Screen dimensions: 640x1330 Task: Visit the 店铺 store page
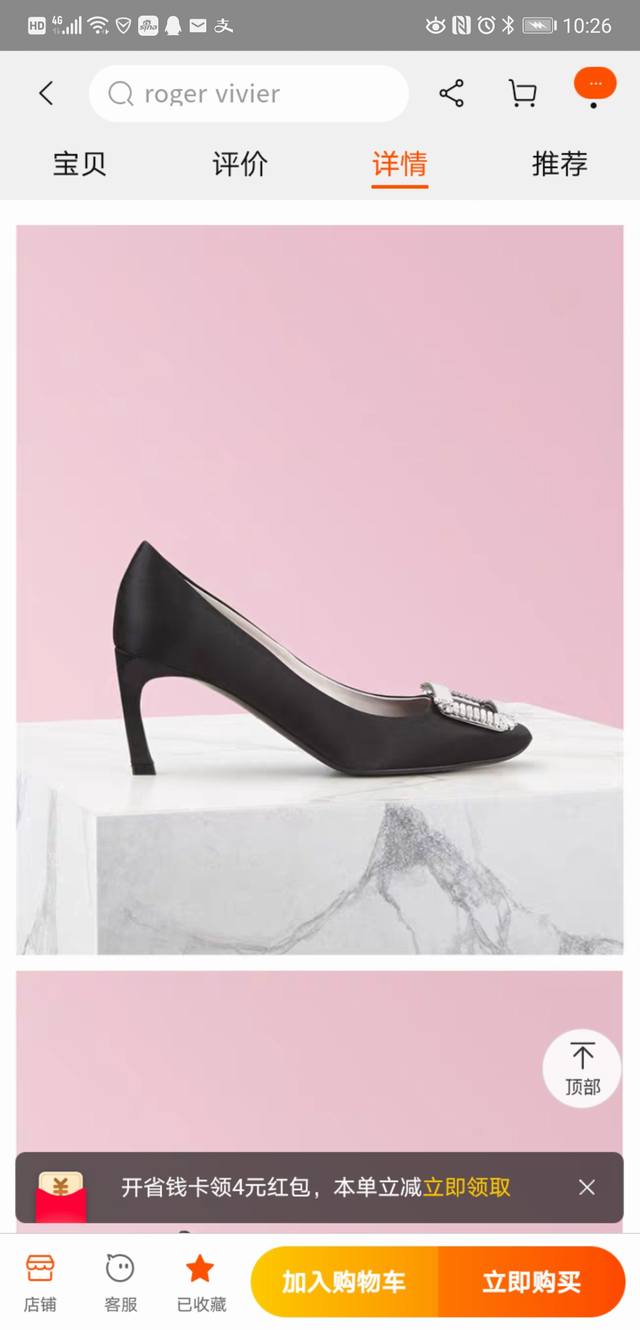40,1282
